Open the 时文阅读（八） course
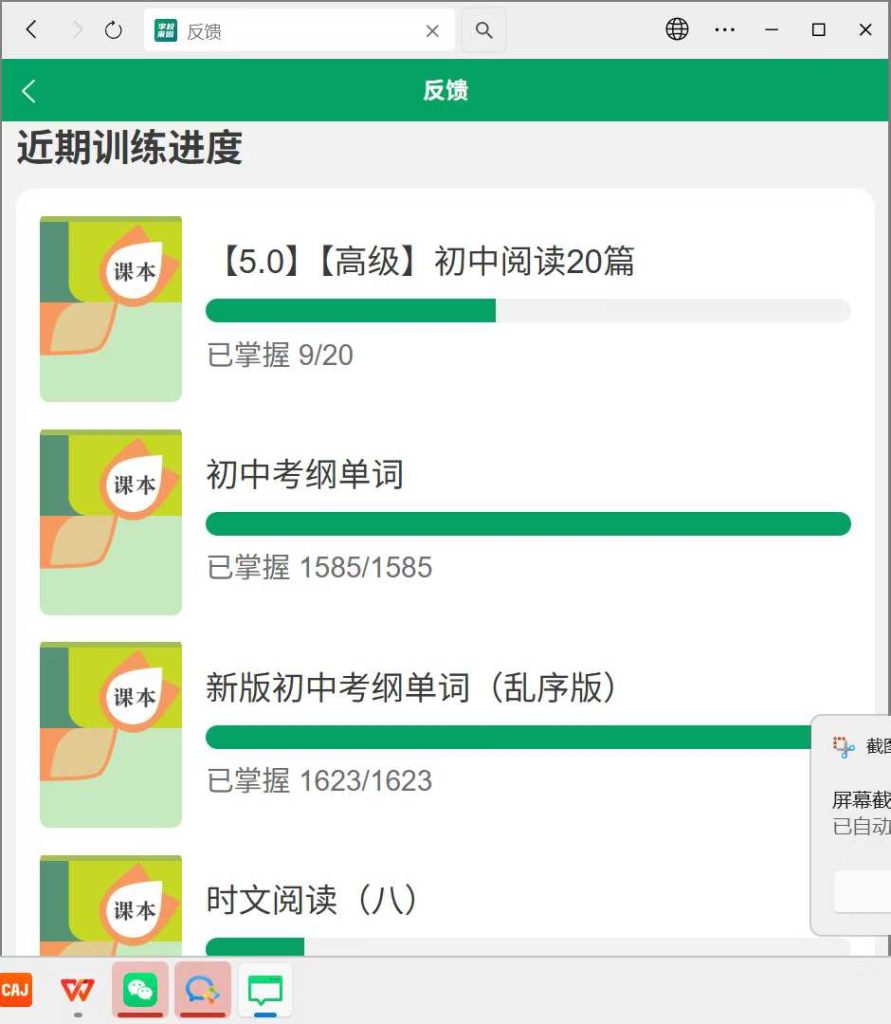This screenshot has height=1024, width=891. click(311, 900)
